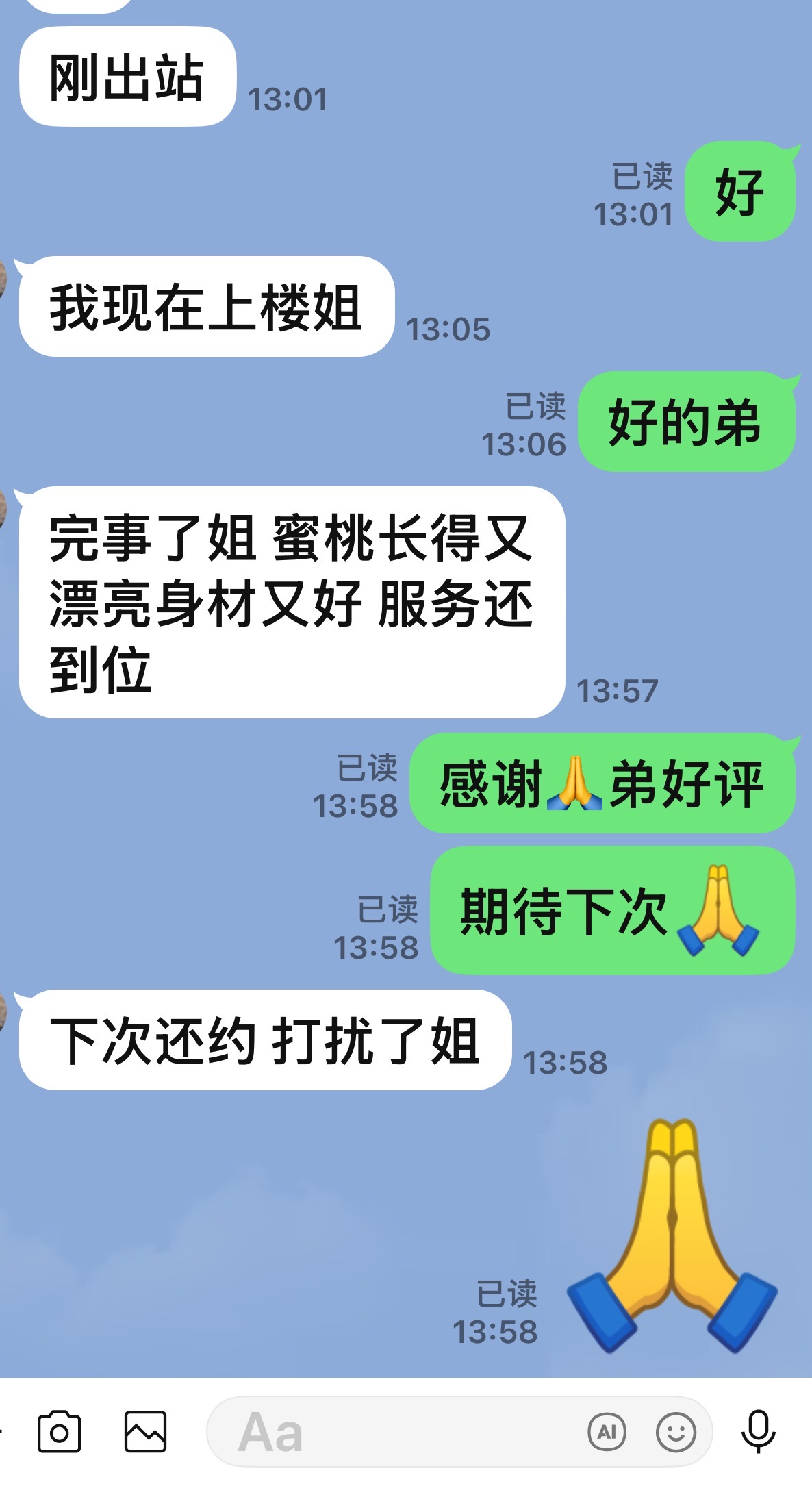Open the photo gallery picker

pyautogui.click(x=145, y=1432)
